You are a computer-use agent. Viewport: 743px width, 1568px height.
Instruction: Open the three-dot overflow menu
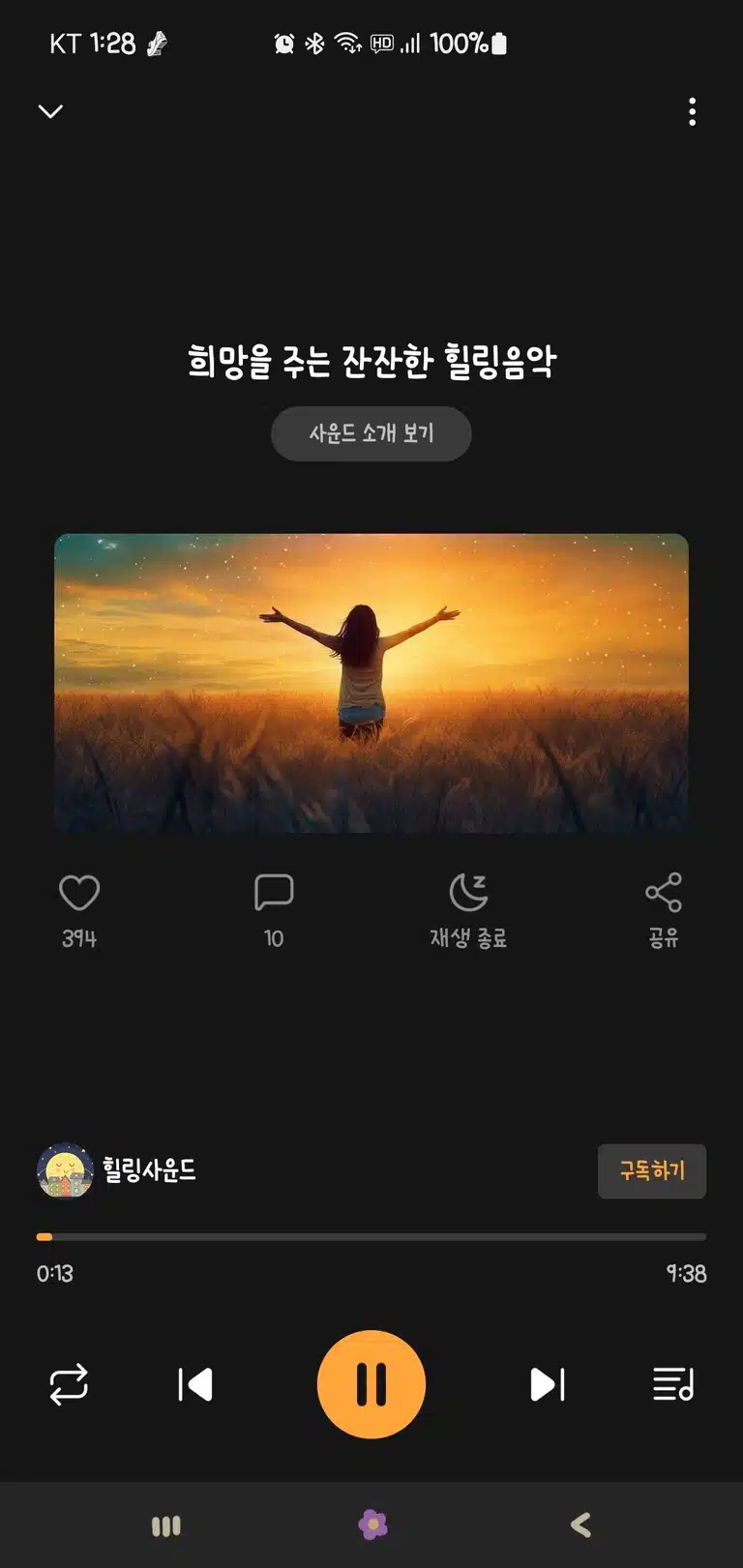tap(692, 112)
